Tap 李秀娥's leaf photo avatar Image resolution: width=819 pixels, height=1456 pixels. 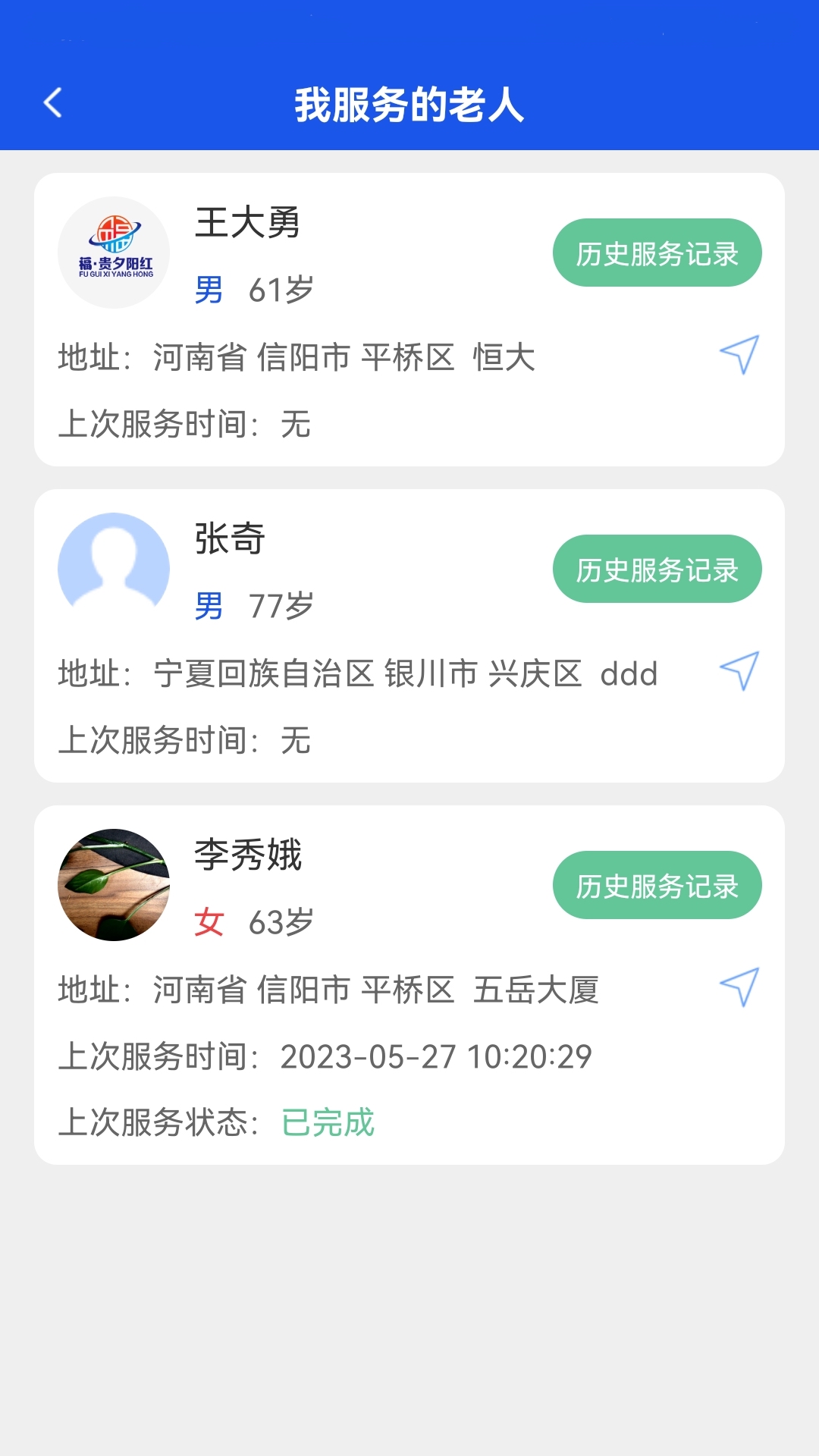[114, 885]
